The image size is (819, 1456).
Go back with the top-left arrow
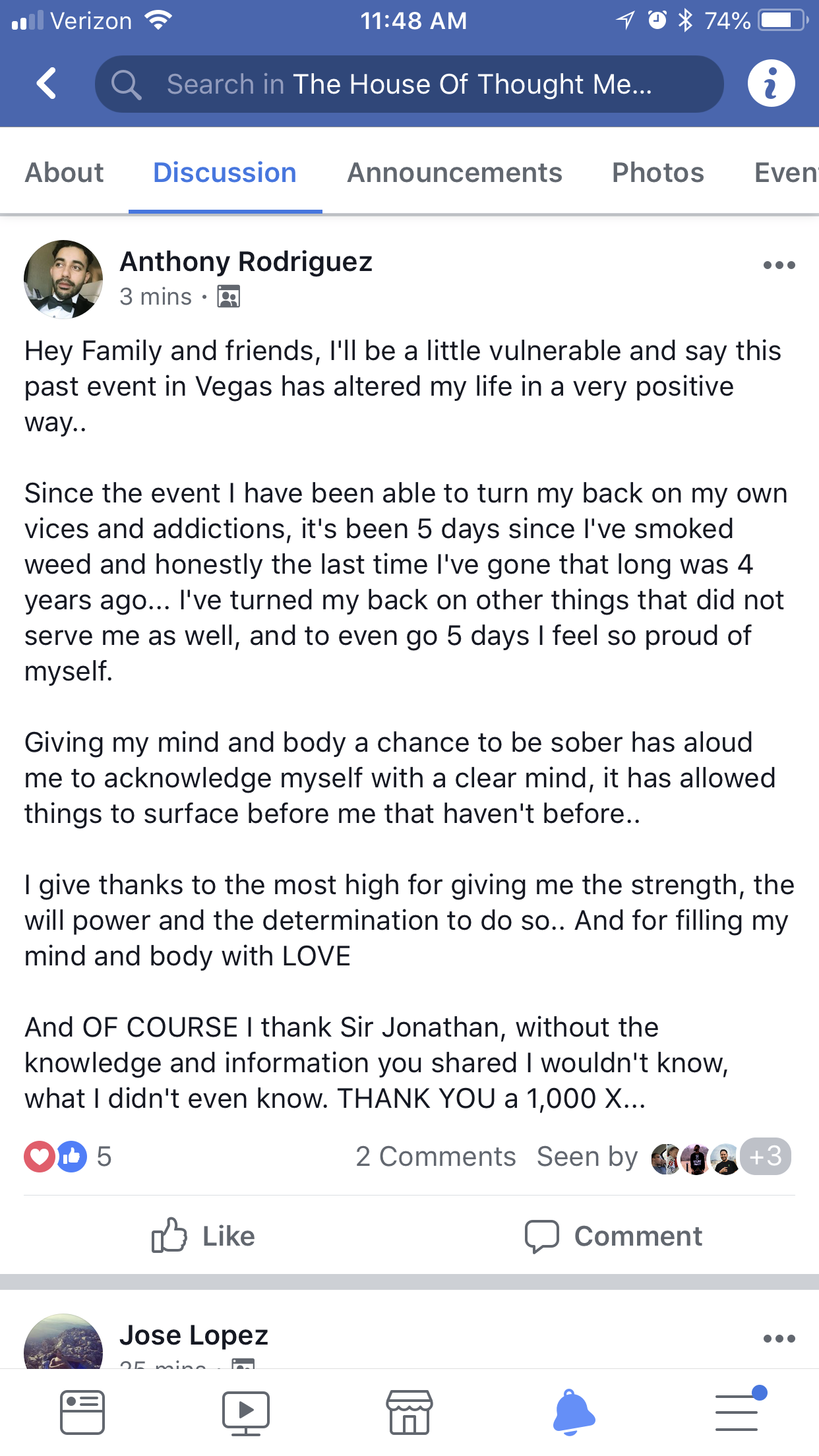pyautogui.click(x=46, y=84)
